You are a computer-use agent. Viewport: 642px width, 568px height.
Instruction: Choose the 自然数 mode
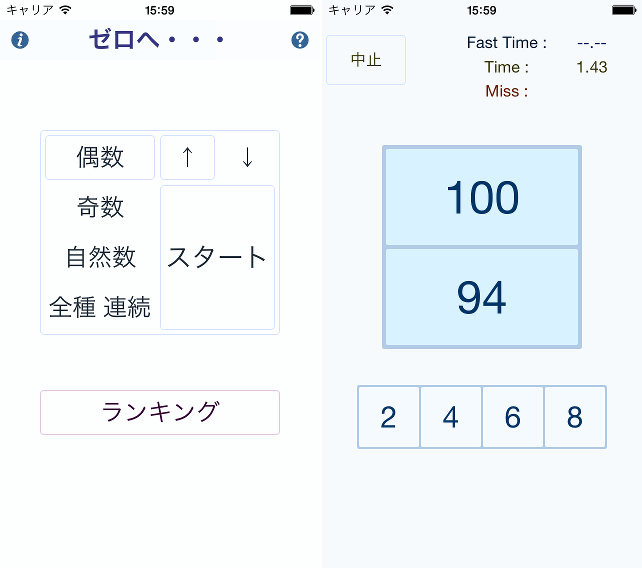100,257
